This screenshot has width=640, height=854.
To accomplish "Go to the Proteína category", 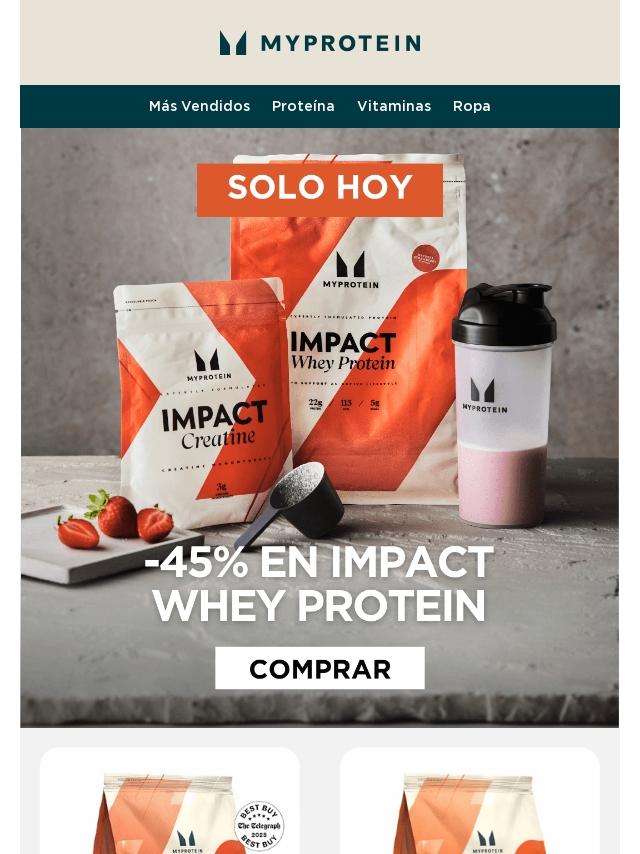I will (x=303, y=106).
